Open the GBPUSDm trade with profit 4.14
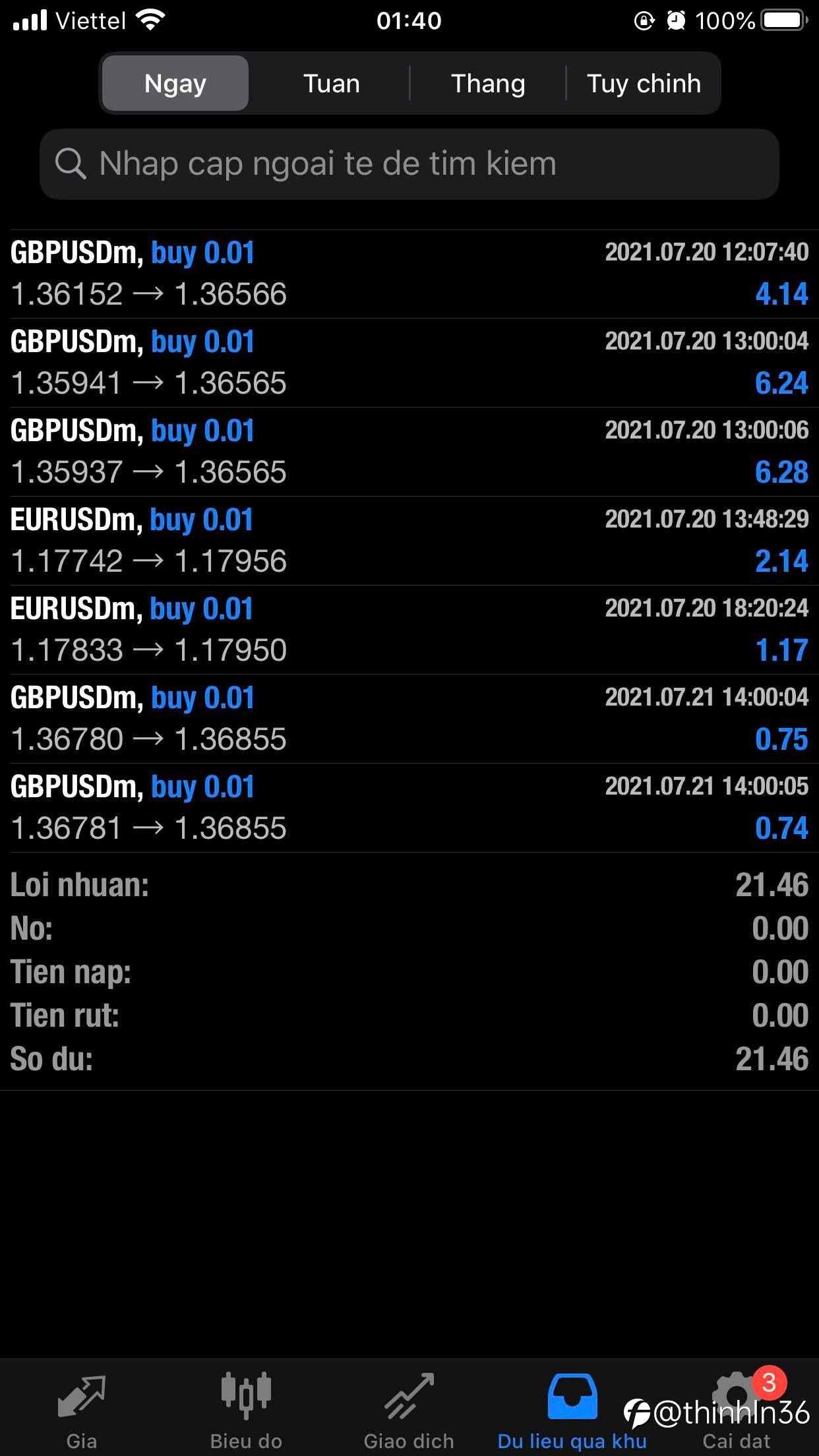This screenshot has height=1456, width=819. (409, 274)
